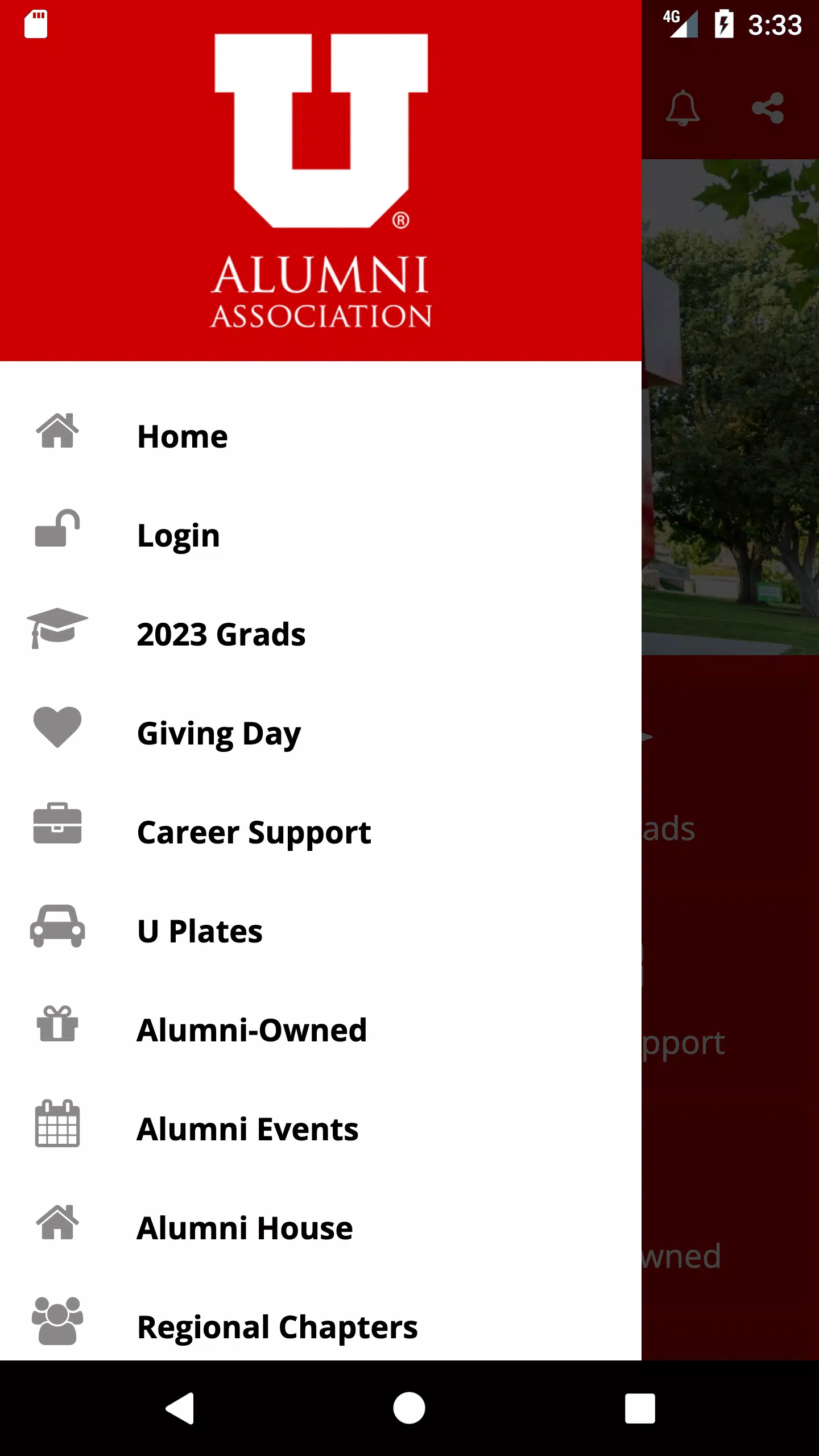This screenshot has width=819, height=1456.
Task: Open Alumni House
Action: coord(321,1228)
